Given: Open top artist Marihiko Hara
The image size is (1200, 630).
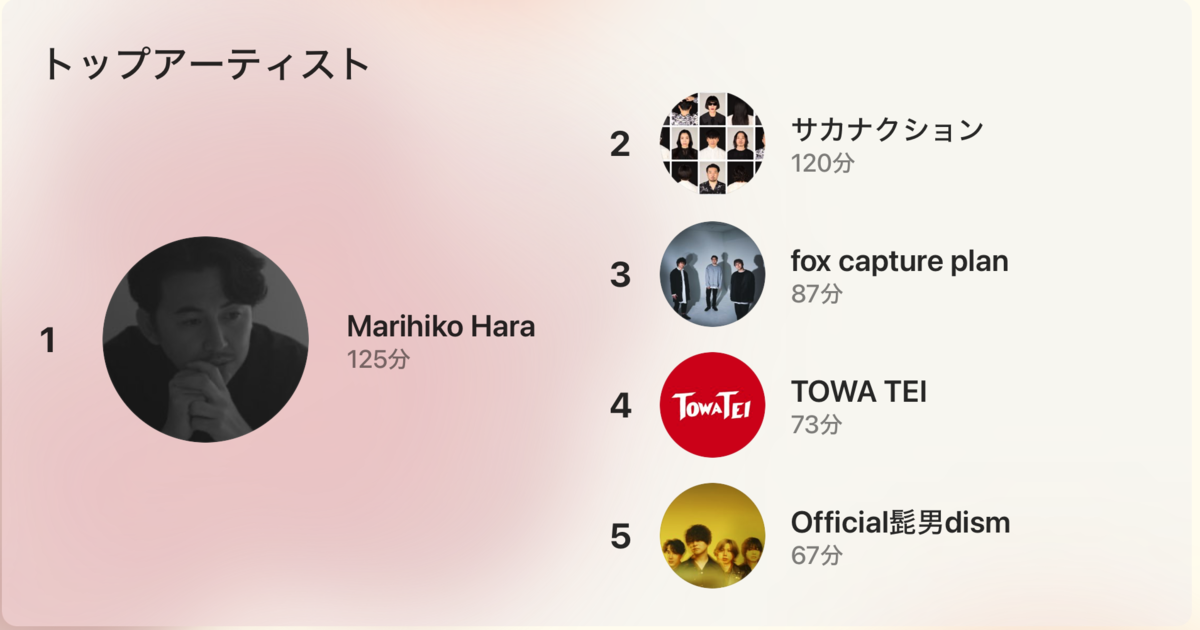Looking at the screenshot, I should pos(440,327).
